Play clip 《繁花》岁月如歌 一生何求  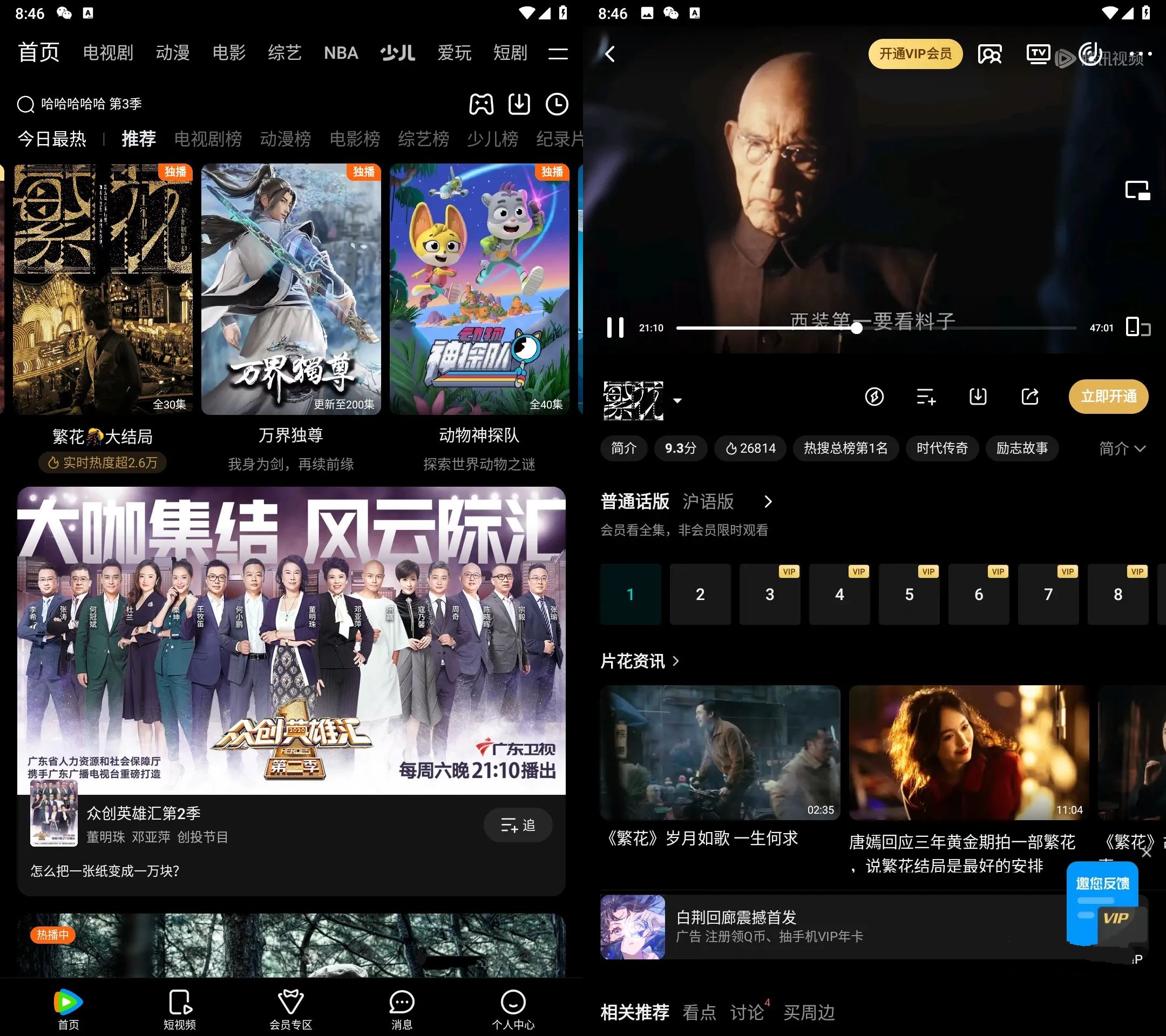pyautogui.click(x=720, y=753)
